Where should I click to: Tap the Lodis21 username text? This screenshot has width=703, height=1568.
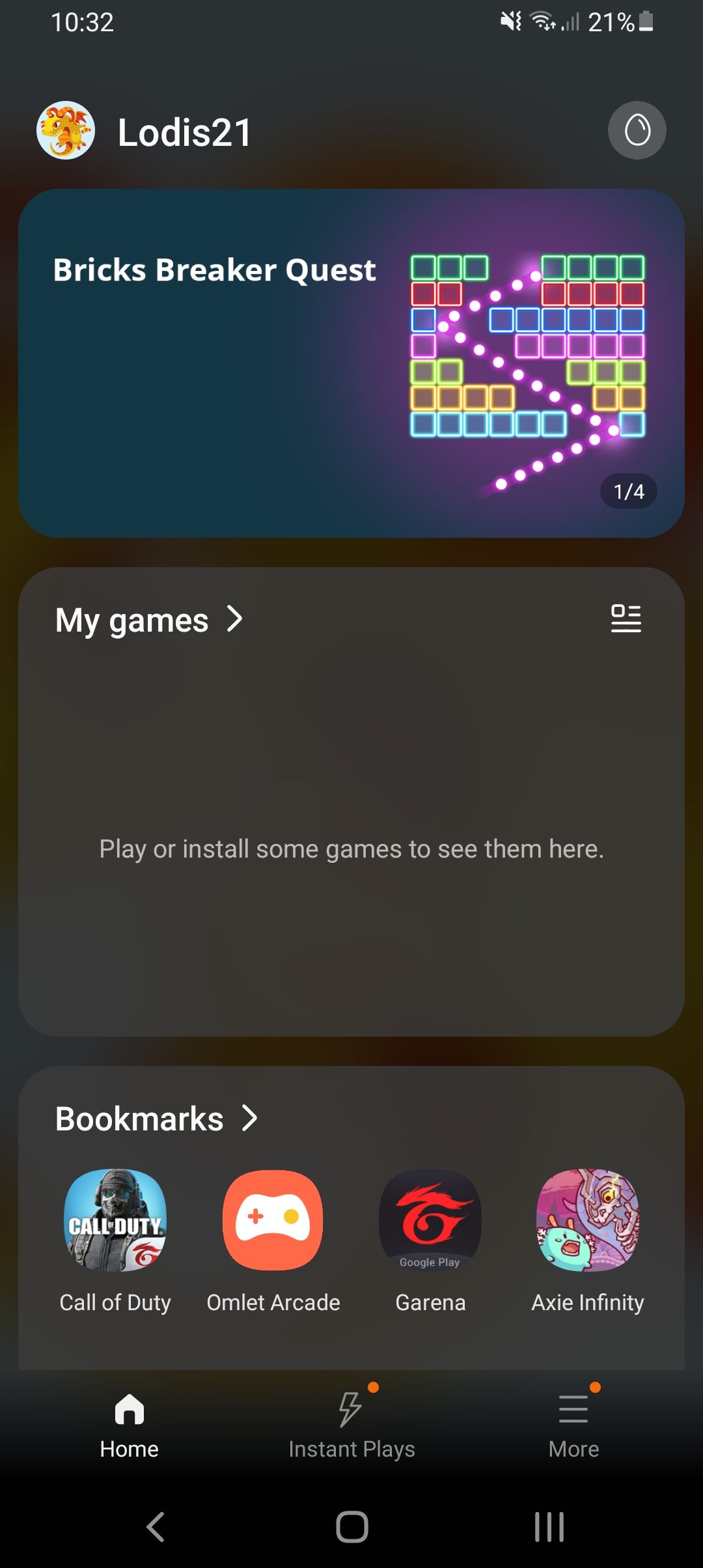click(184, 132)
